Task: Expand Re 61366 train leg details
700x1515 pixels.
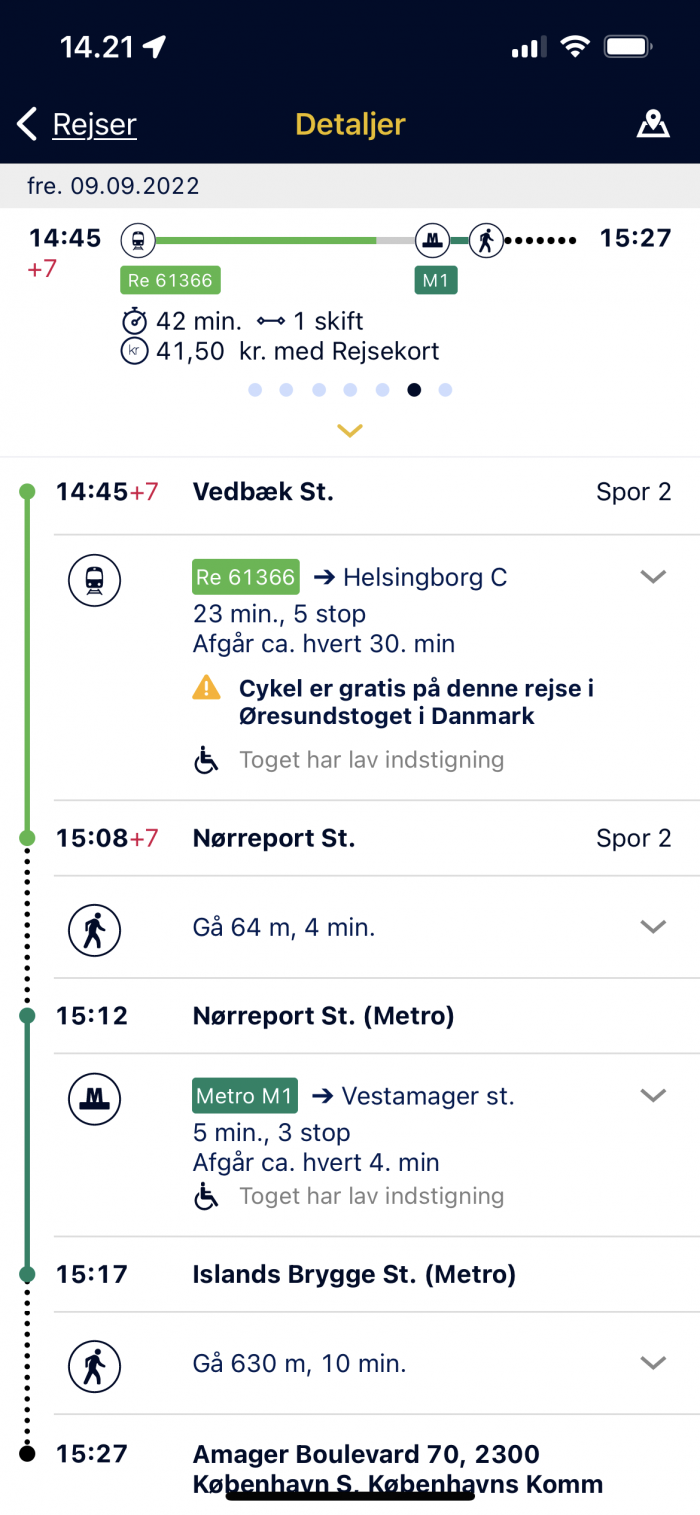Action: click(653, 577)
